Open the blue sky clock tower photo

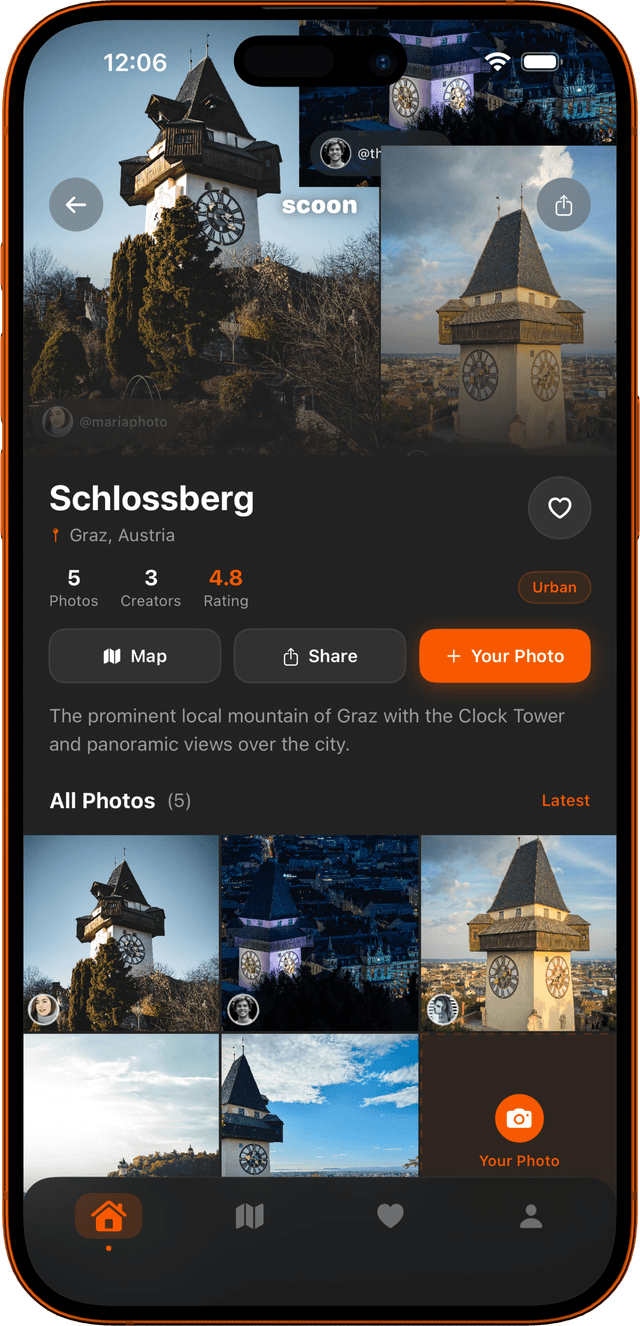click(320, 1105)
